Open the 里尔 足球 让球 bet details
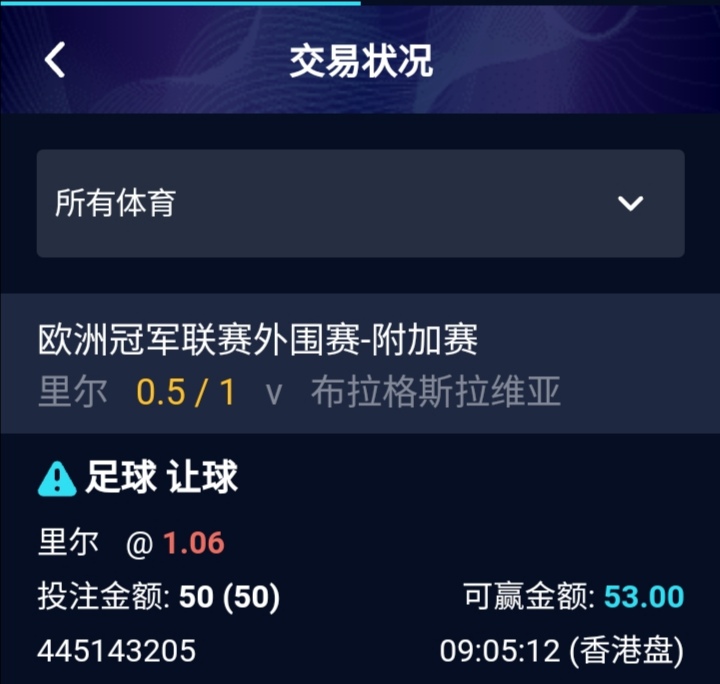The height and width of the screenshot is (684, 720). pyautogui.click(x=360, y=562)
